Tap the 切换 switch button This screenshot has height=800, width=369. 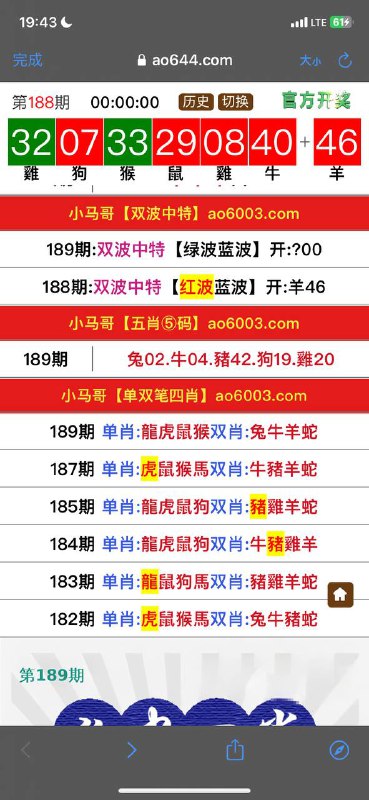(x=235, y=102)
